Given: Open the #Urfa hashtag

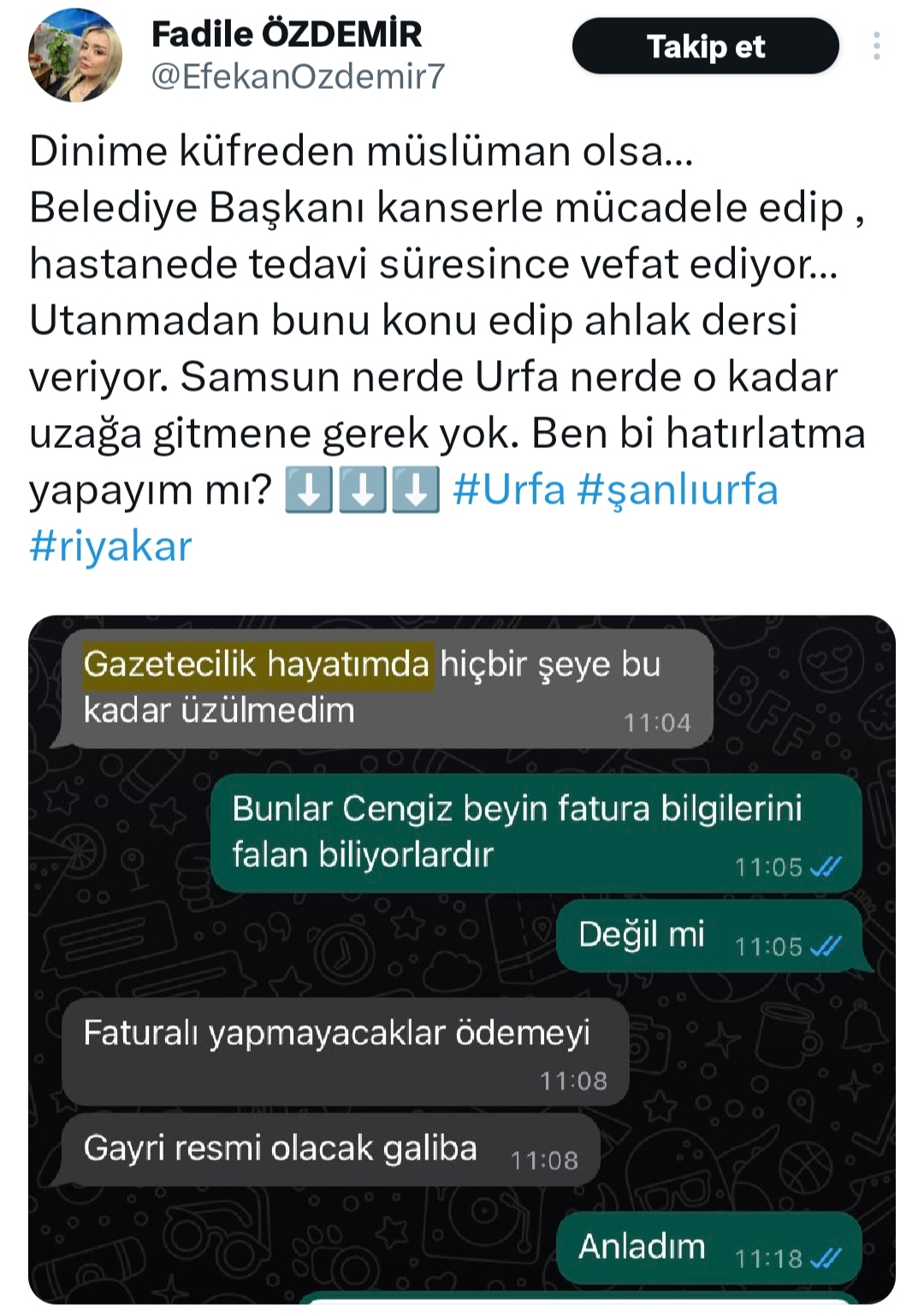Looking at the screenshot, I should pyautogui.click(x=509, y=490).
